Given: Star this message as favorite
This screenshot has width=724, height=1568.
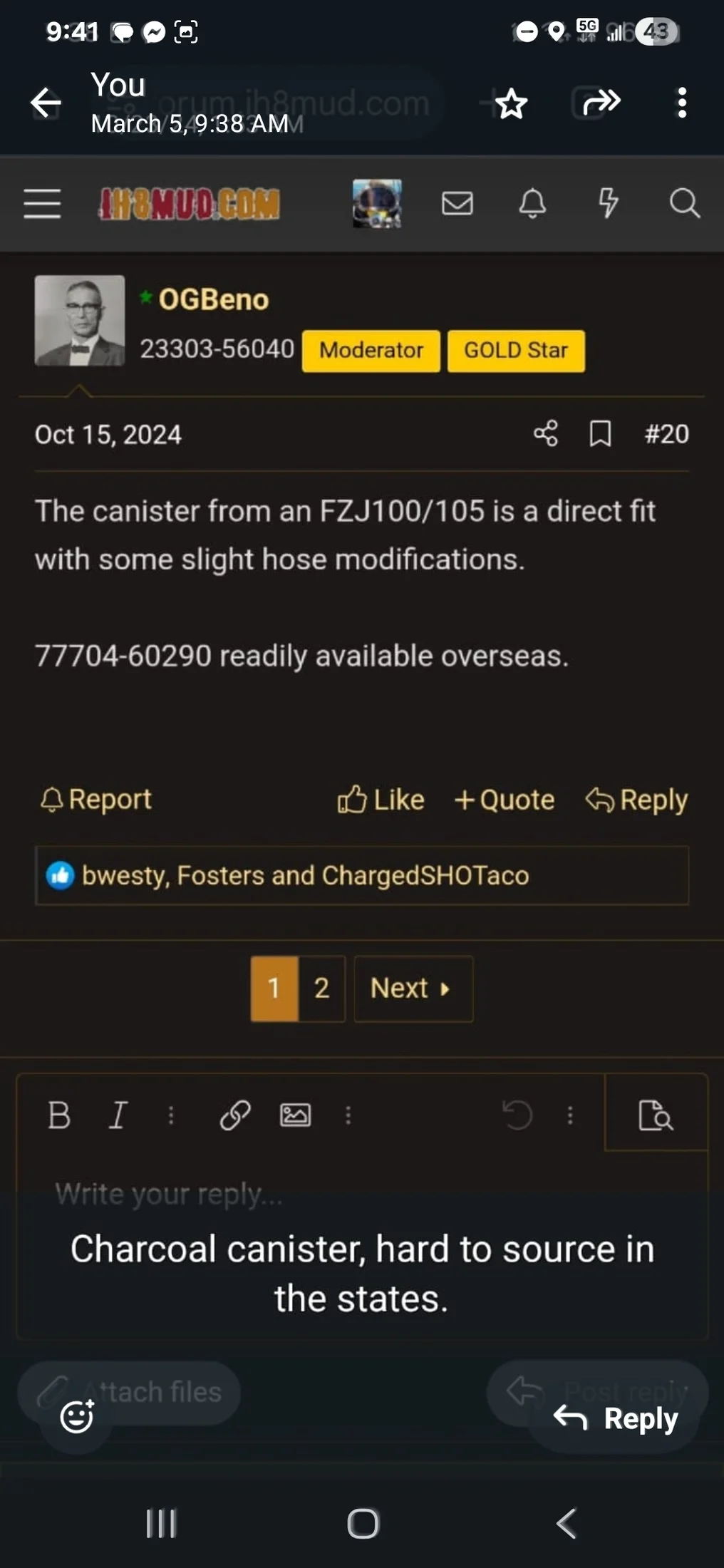Looking at the screenshot, I should [511, 104].
